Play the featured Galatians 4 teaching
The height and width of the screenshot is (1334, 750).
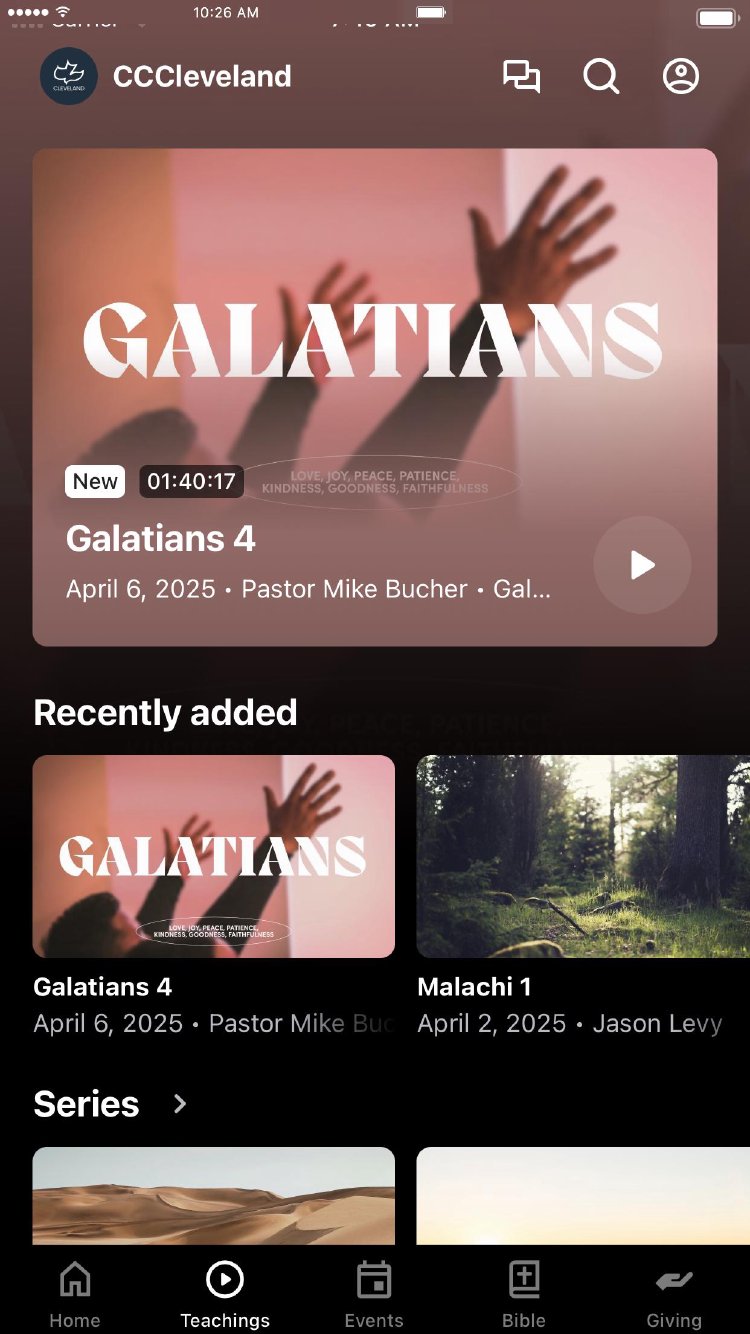[x=642, y=565]
